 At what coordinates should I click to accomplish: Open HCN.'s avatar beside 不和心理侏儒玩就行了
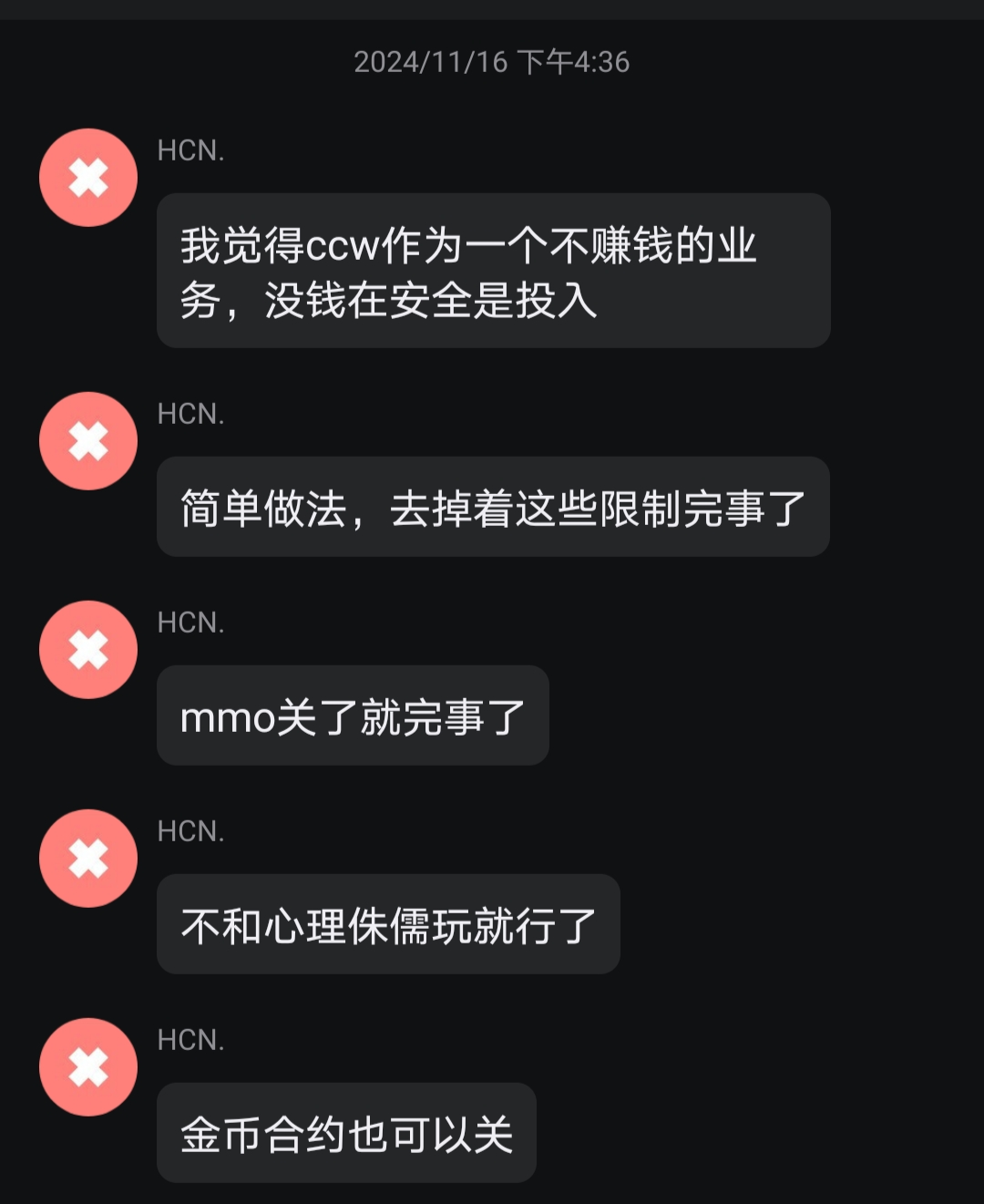click(x=88, y=859)
